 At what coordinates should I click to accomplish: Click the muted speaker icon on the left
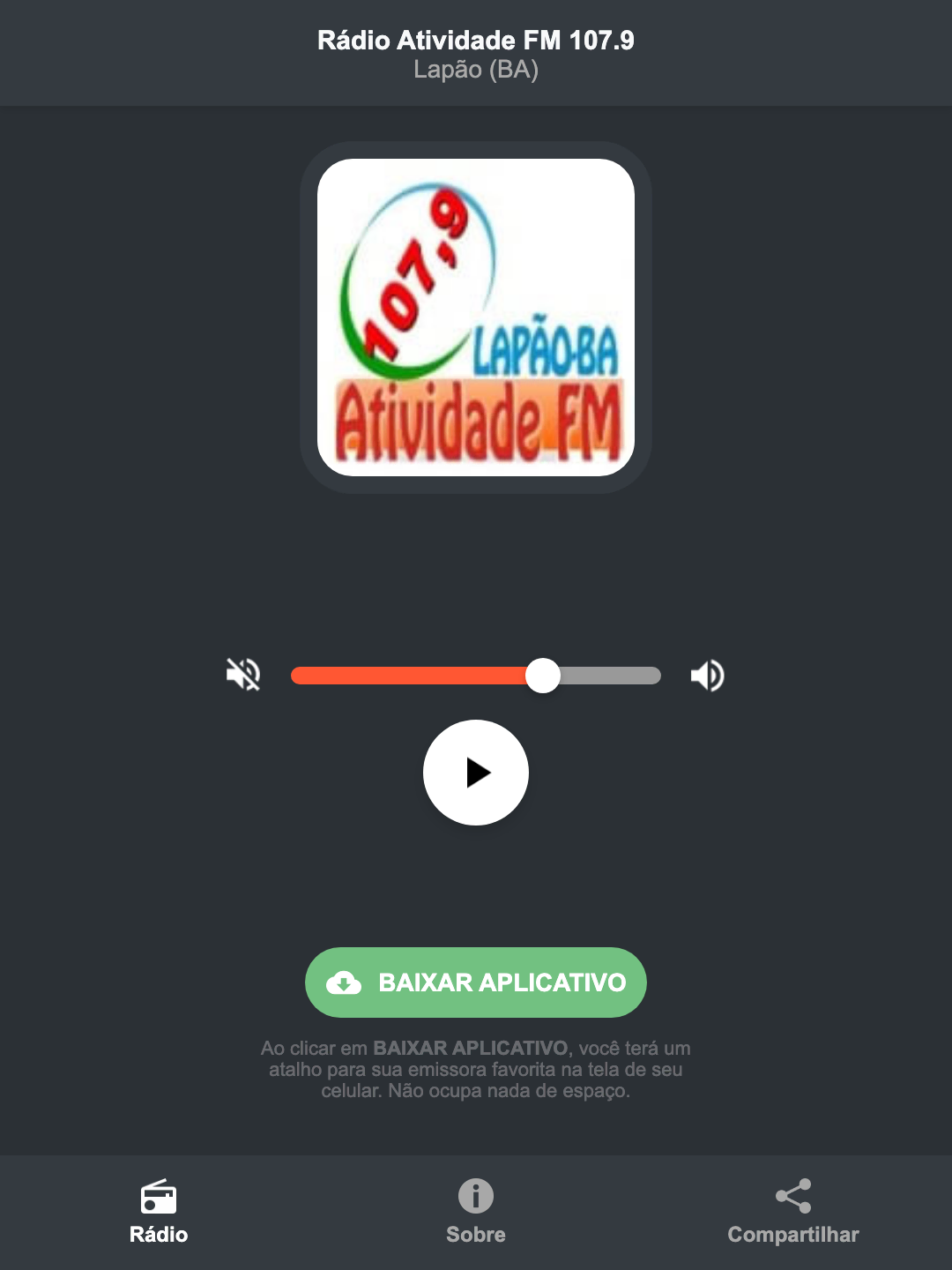[x=242, y=675]
